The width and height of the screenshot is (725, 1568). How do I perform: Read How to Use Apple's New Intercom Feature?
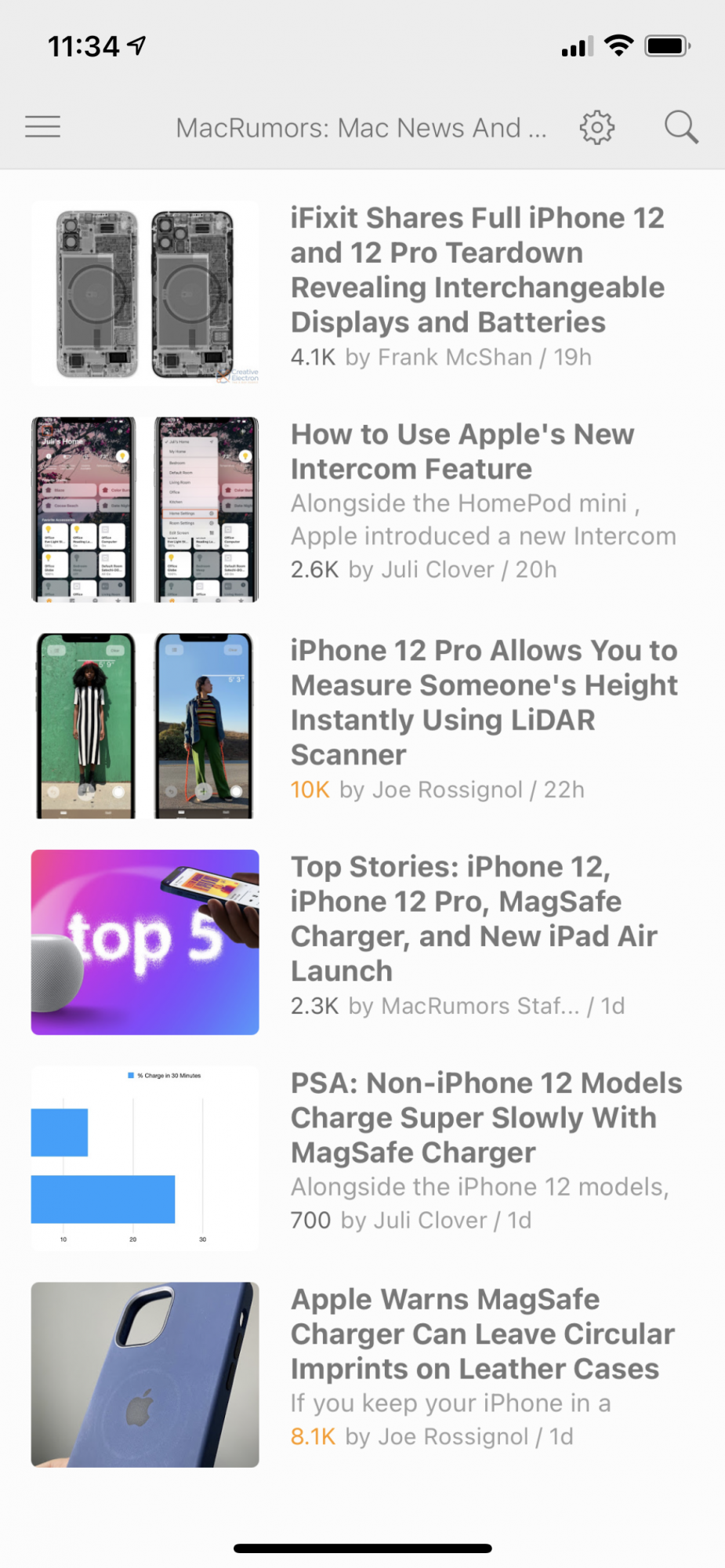click(x=462, y=452)
